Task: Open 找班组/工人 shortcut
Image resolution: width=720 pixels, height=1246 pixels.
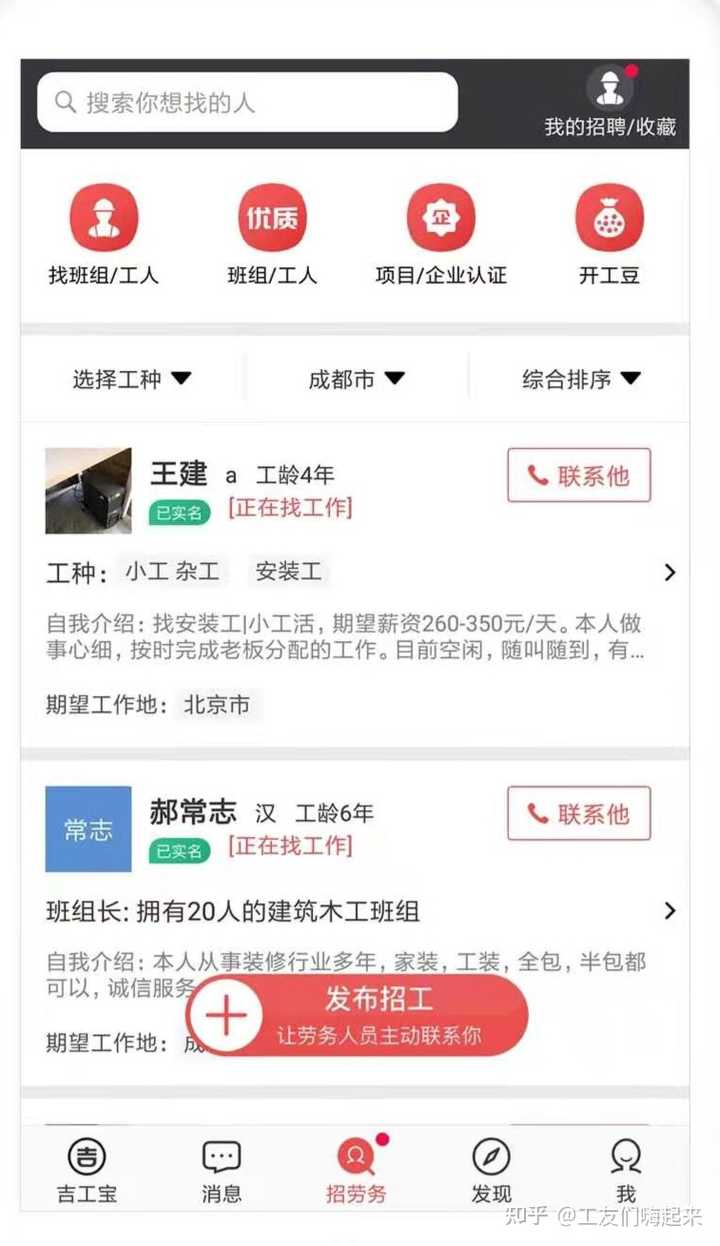Action: [103, 235]
